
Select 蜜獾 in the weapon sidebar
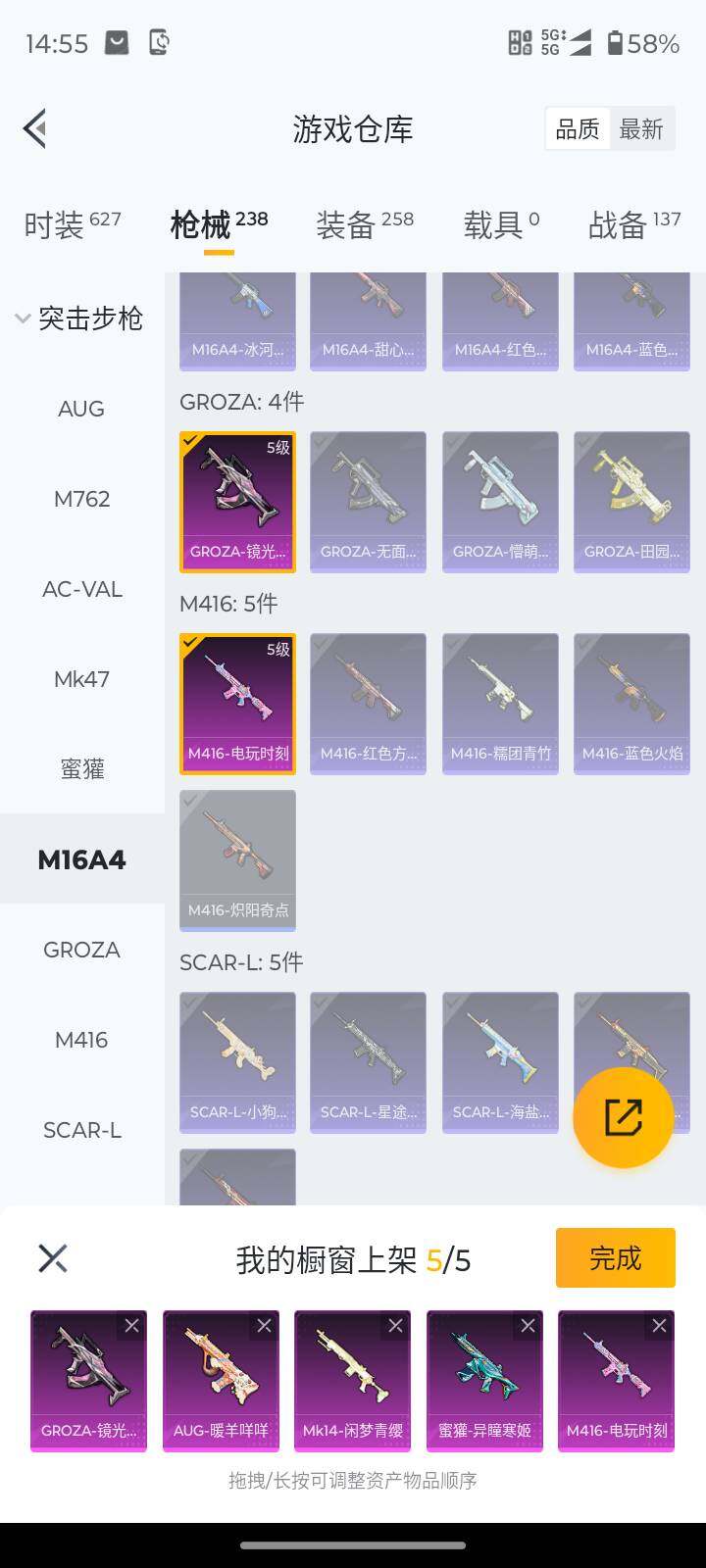pos(81,769)
